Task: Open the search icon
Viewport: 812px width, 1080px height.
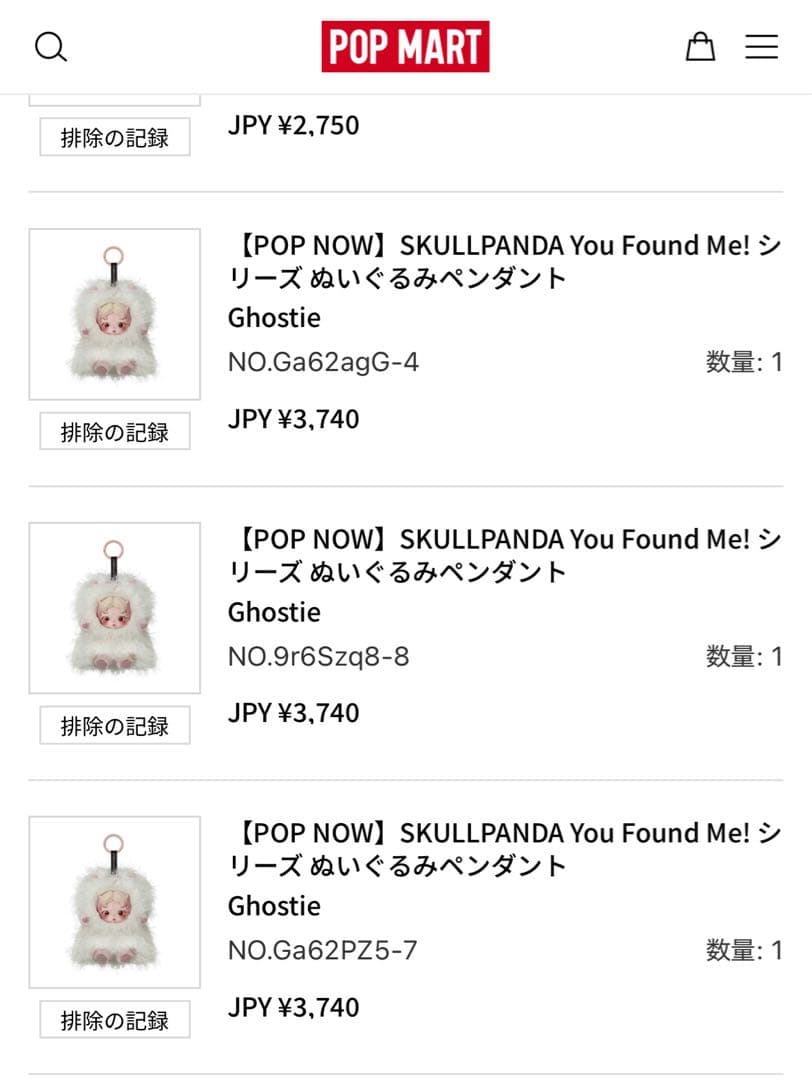Action: 50,47
